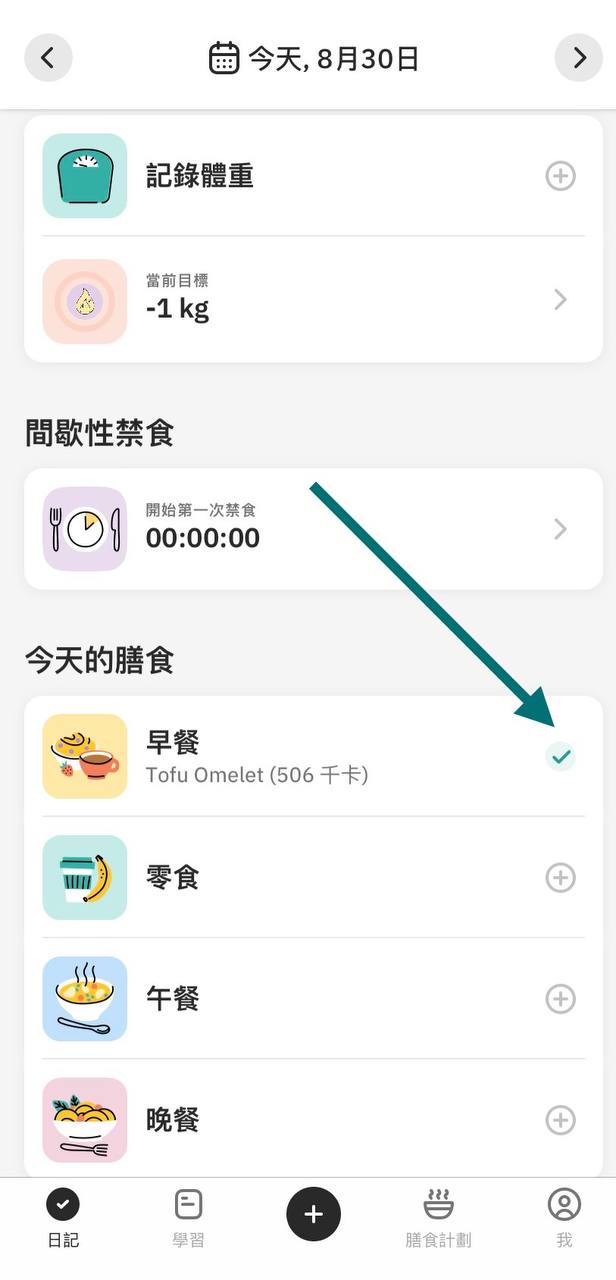Go to the next day

[x=579, y=58]
